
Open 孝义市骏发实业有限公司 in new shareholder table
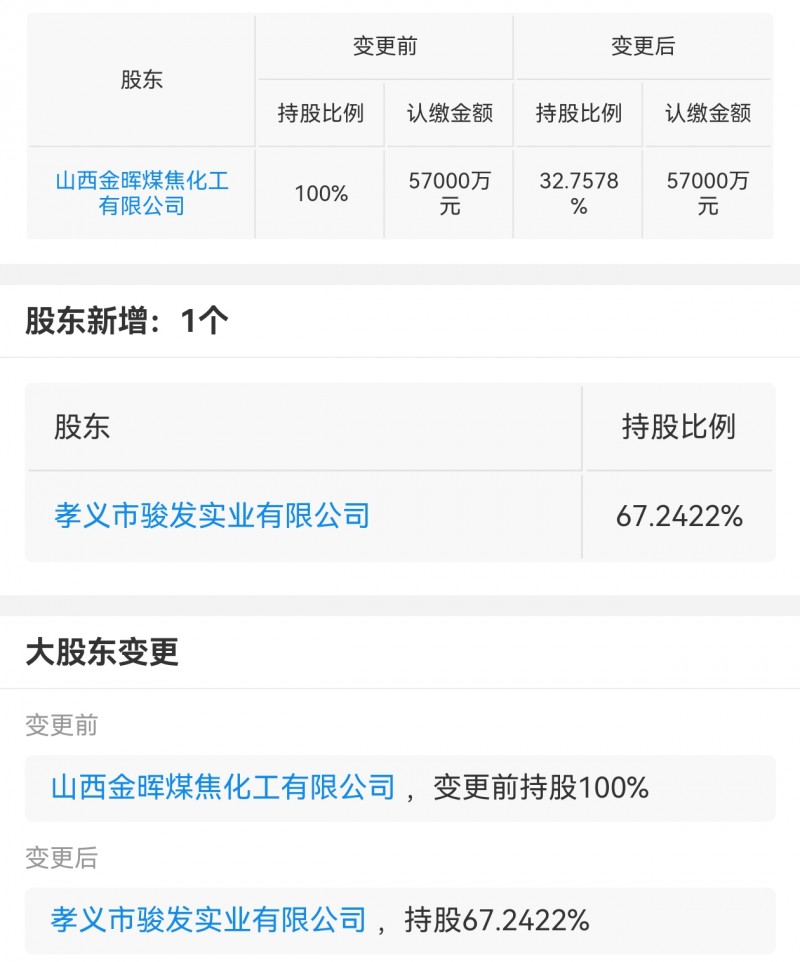pyautogui.click(x=210, y=515)
